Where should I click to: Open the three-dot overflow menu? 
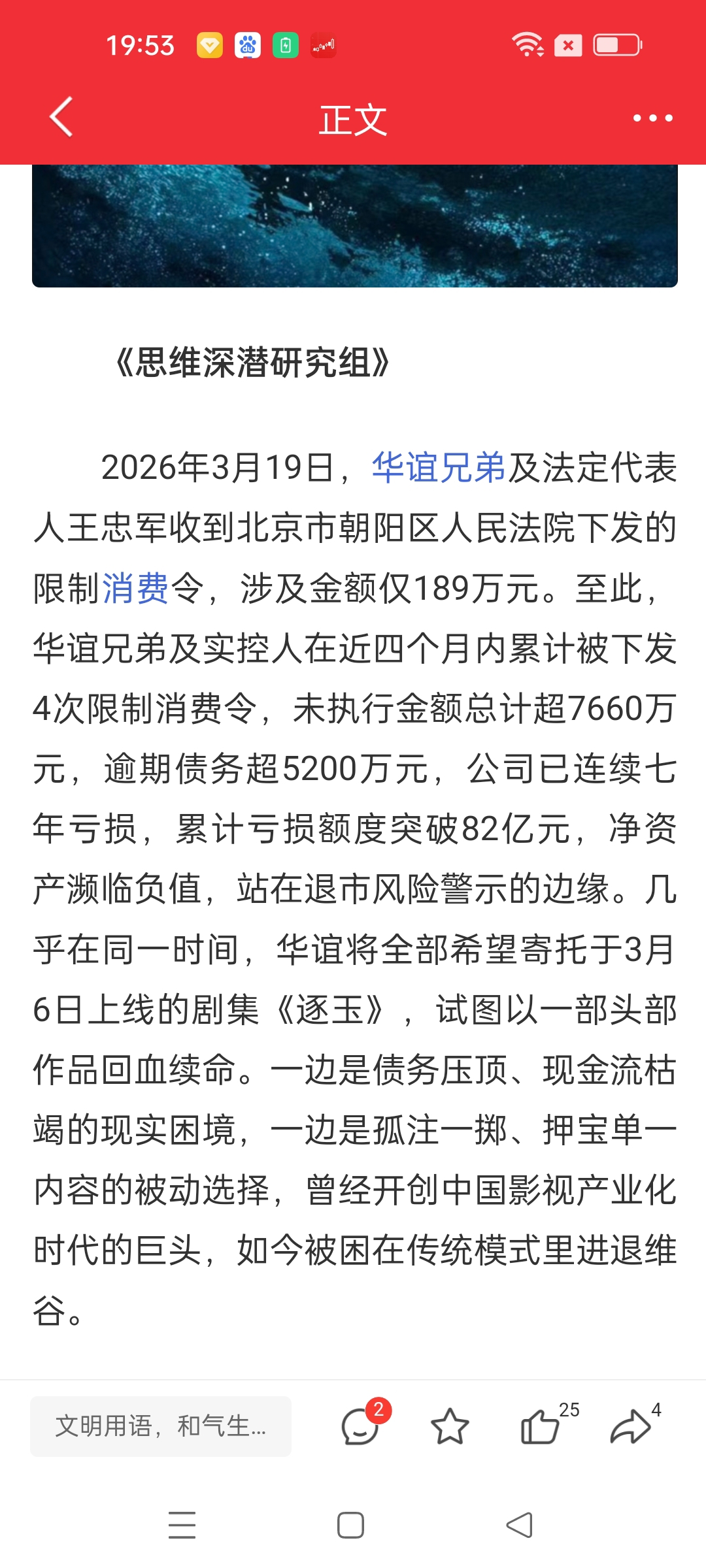(x=652, y=118)
